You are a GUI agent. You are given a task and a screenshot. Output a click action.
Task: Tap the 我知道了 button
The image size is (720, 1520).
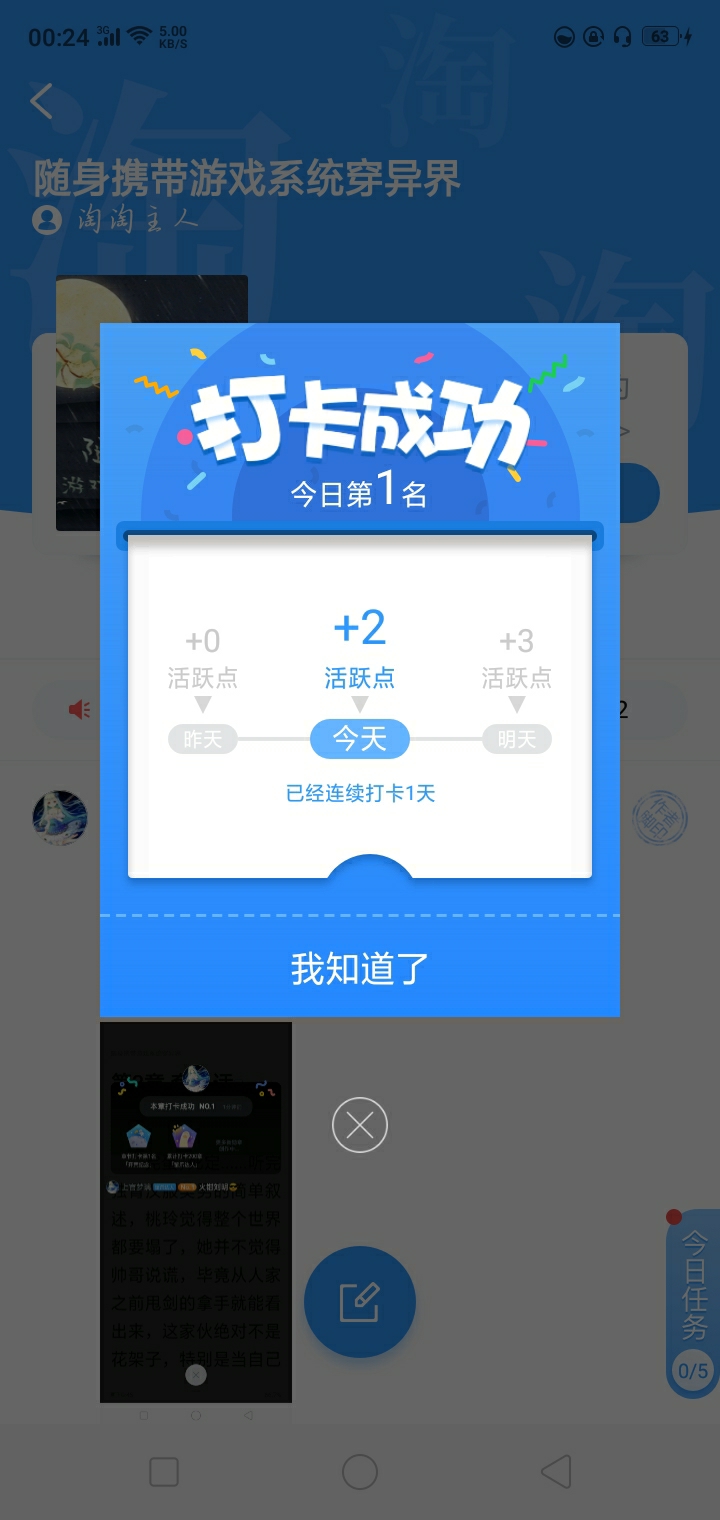(360, 968)
